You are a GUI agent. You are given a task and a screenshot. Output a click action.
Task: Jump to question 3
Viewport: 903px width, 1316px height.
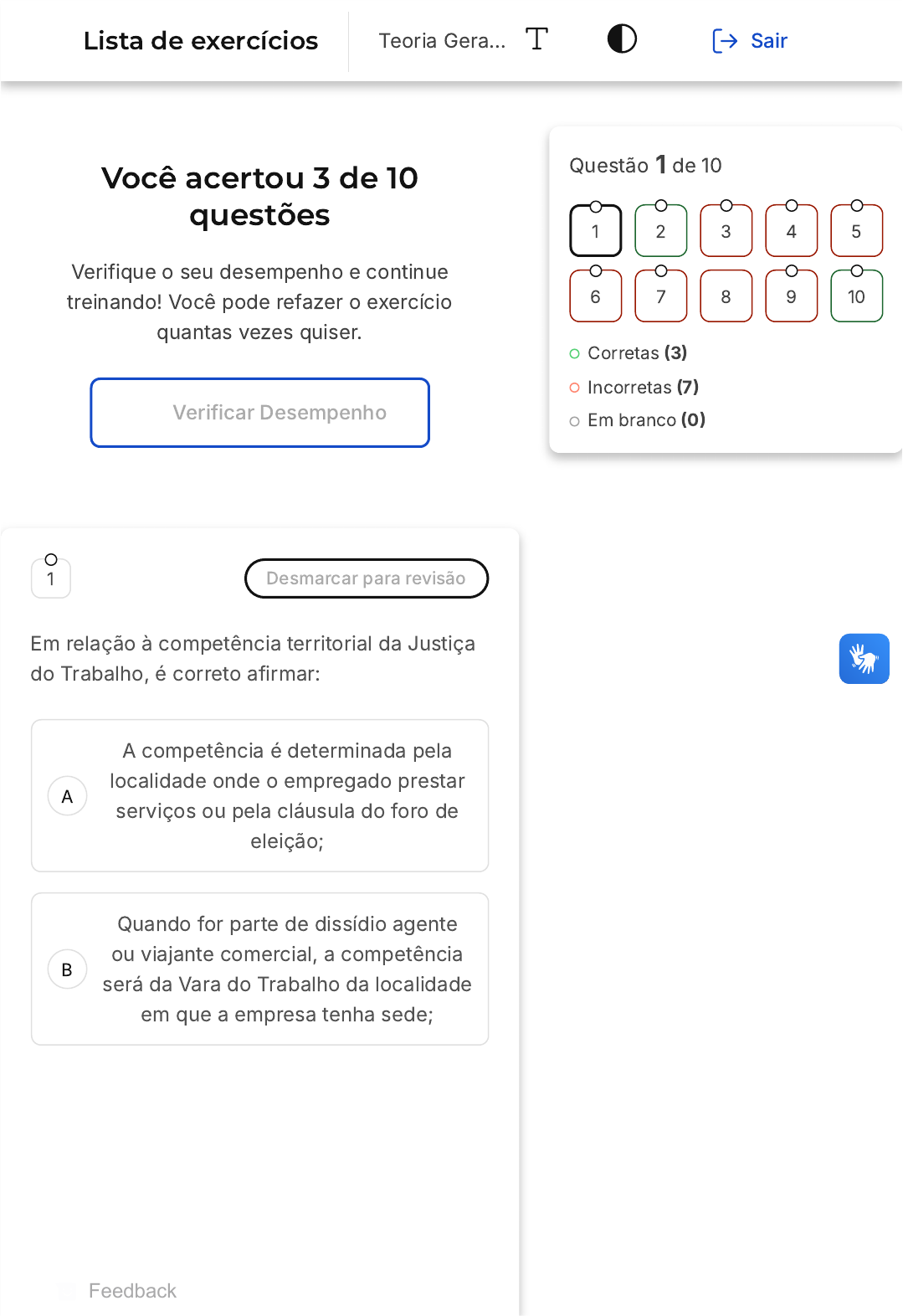(726, 231)
